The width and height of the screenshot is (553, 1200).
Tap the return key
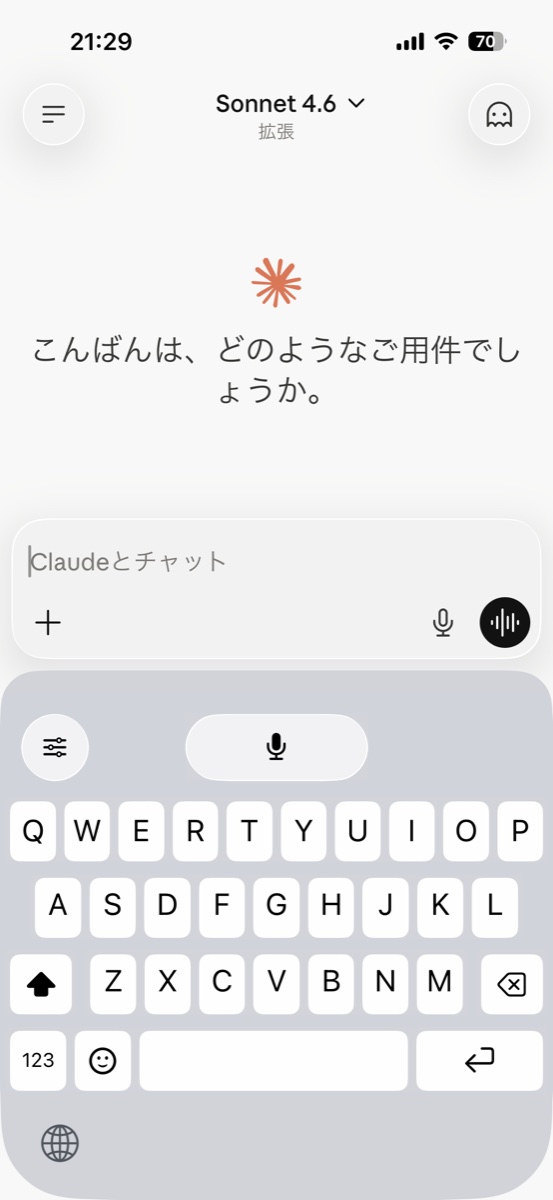[x=480, y=1060]
